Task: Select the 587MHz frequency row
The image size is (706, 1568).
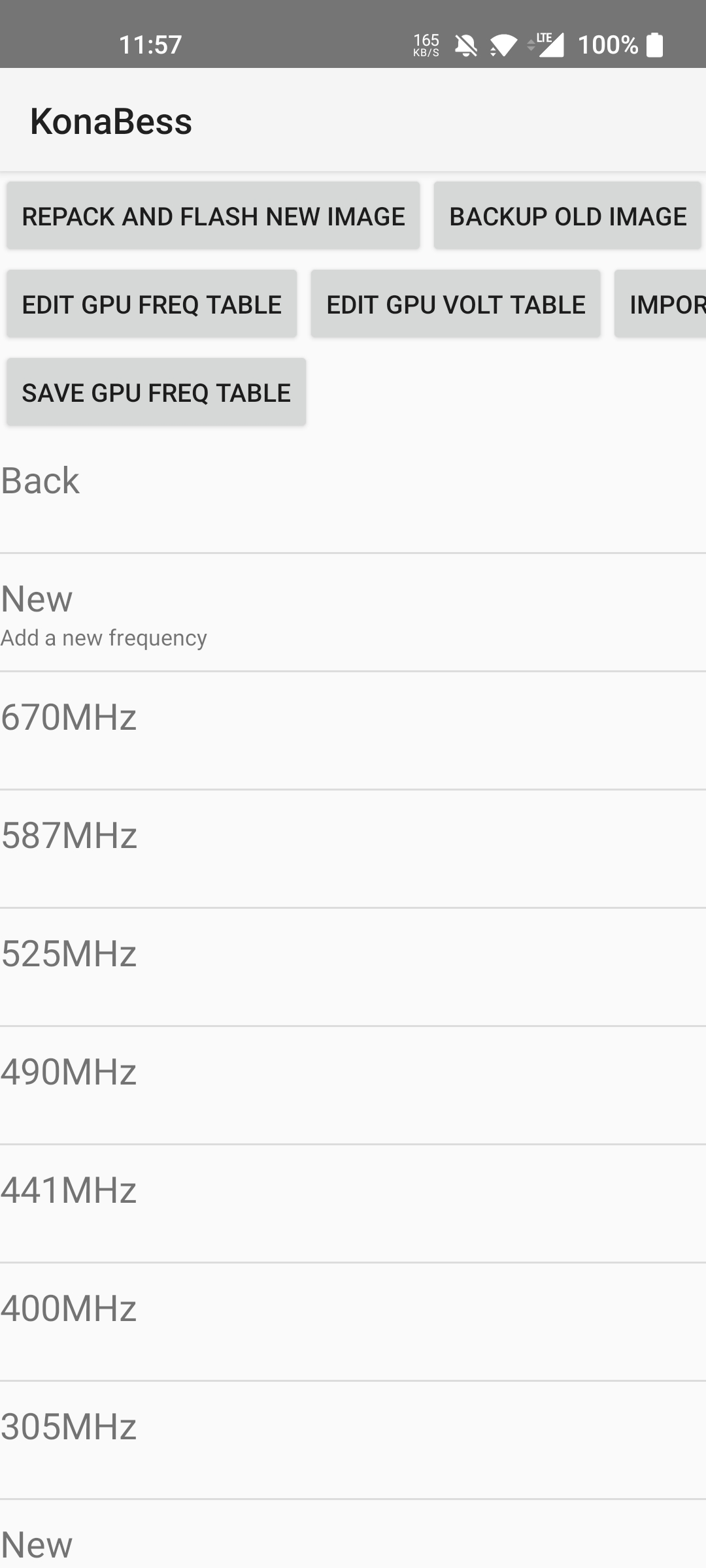Action: click(353, 849)
